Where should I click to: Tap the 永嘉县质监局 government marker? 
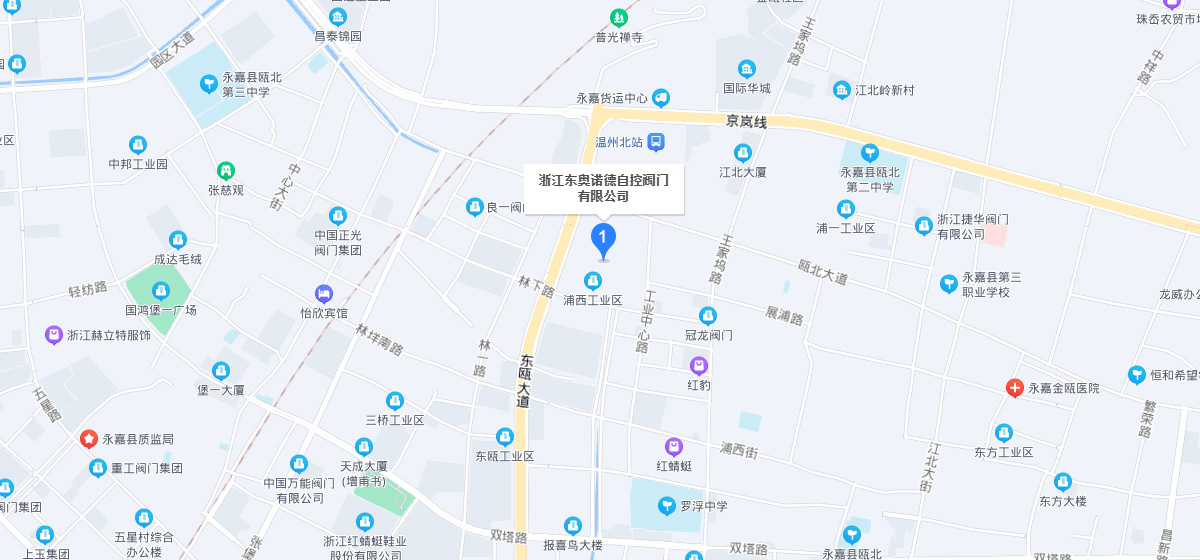88,439
